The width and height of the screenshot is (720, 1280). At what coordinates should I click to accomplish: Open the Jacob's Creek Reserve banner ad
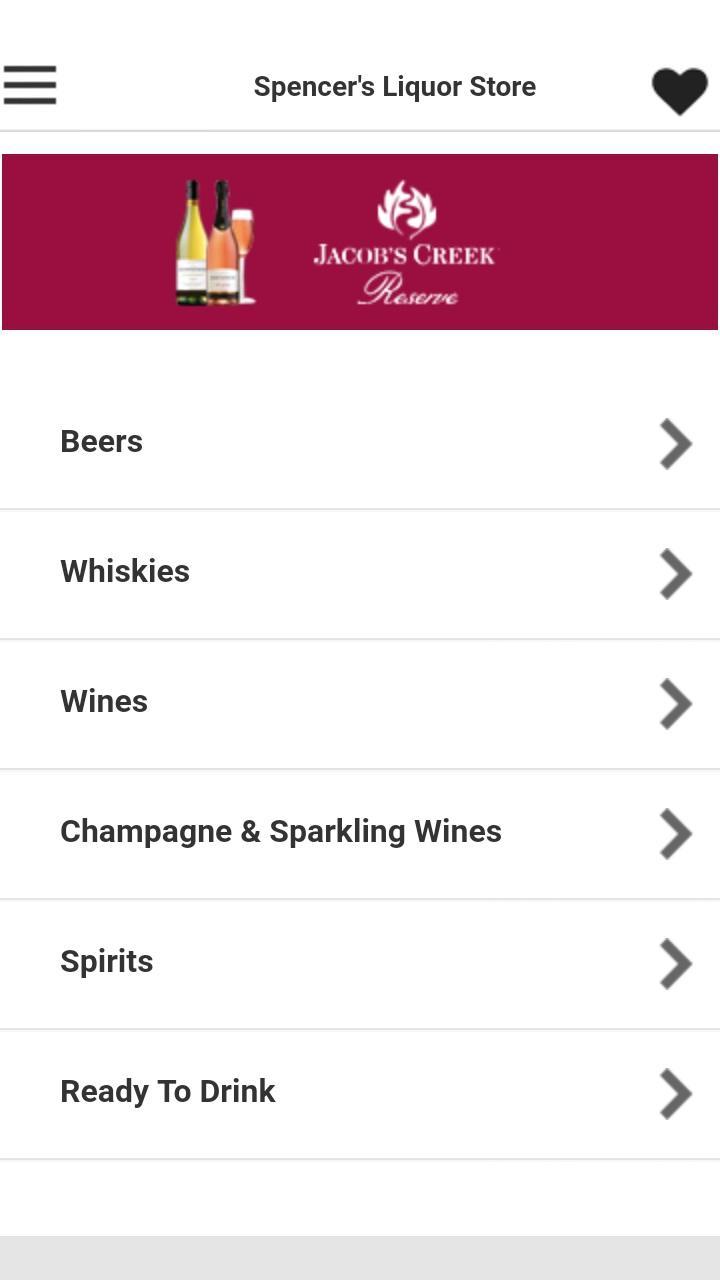coord(360,241)
